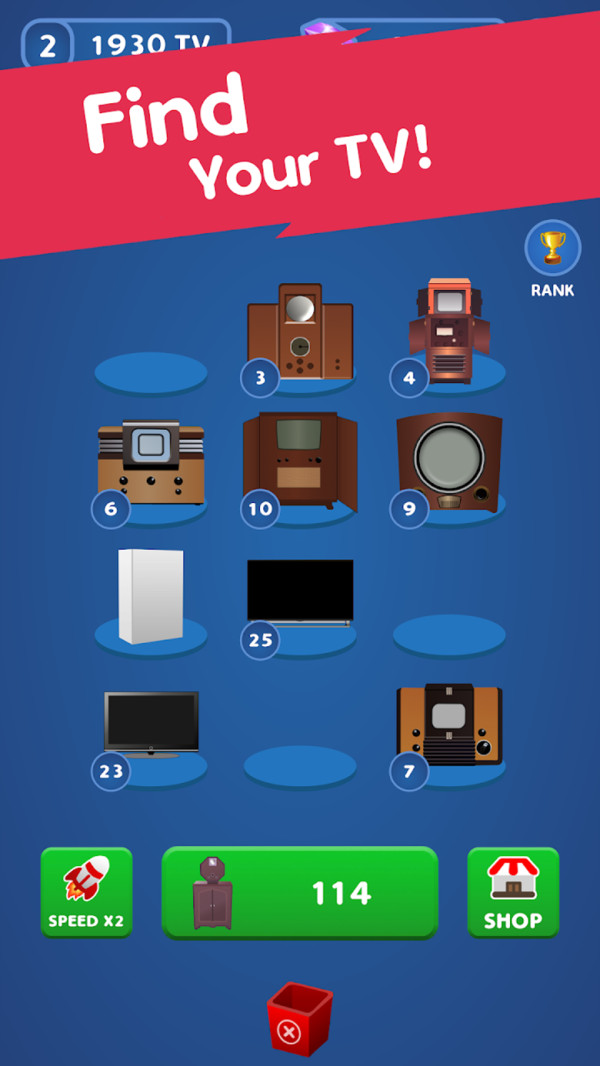Select the level 23 flat-screen TV

coord(151,724)
